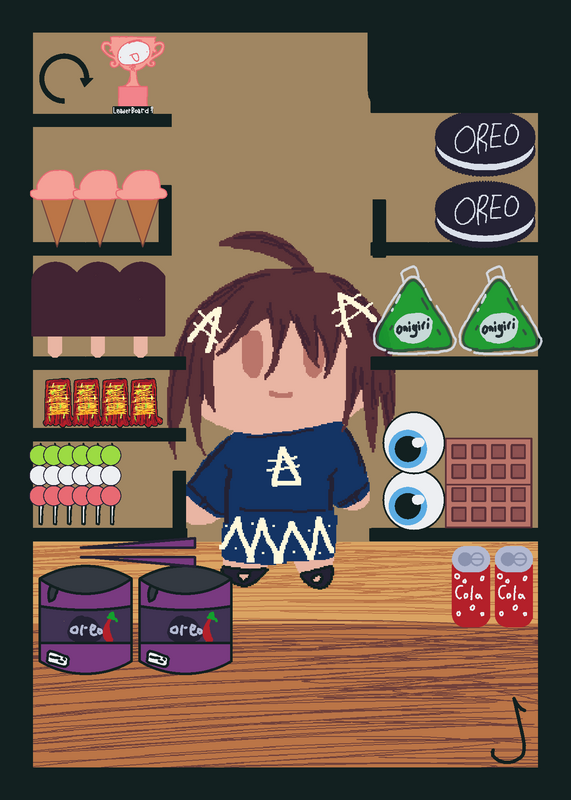Image resolution: width=571 pixels, height=800 pixels.
Task: Toggle the music note icon
Action: [x=509, y=731]
